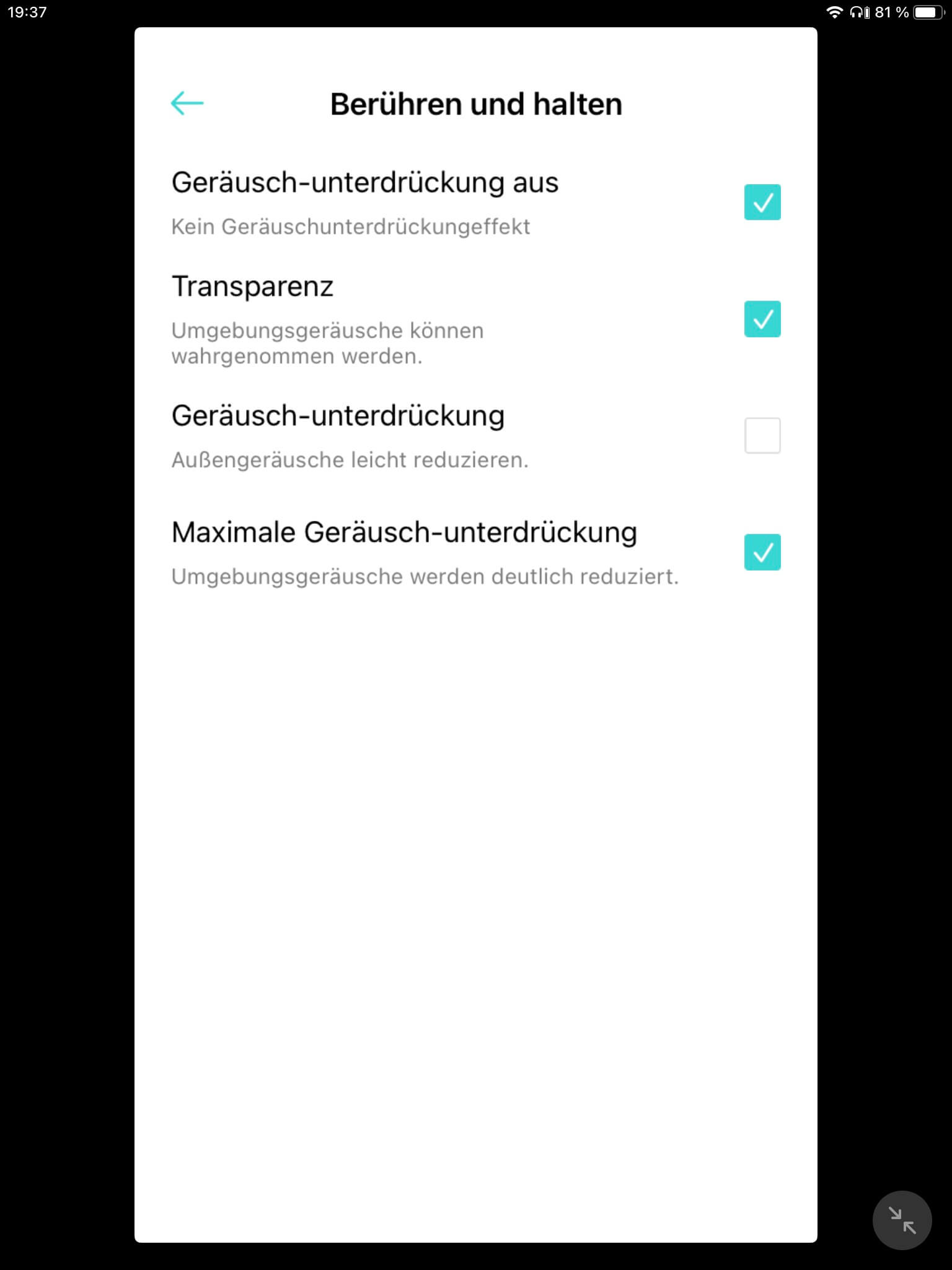Uncheck the Transparenz checkbox
Screen dimensions: 952x1270
pos(762,319)
